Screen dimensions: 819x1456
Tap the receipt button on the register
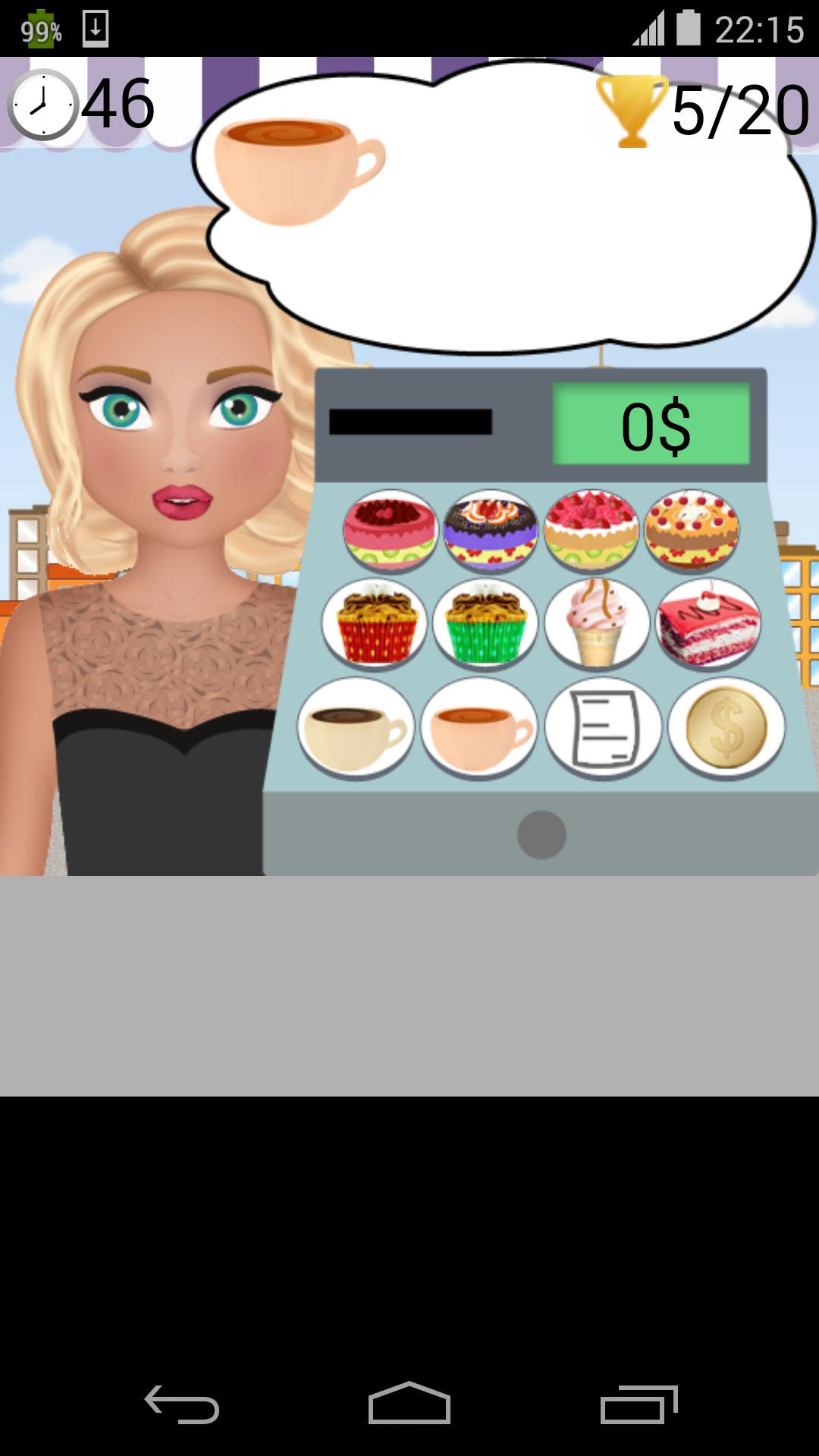click(x=603, y=729)
